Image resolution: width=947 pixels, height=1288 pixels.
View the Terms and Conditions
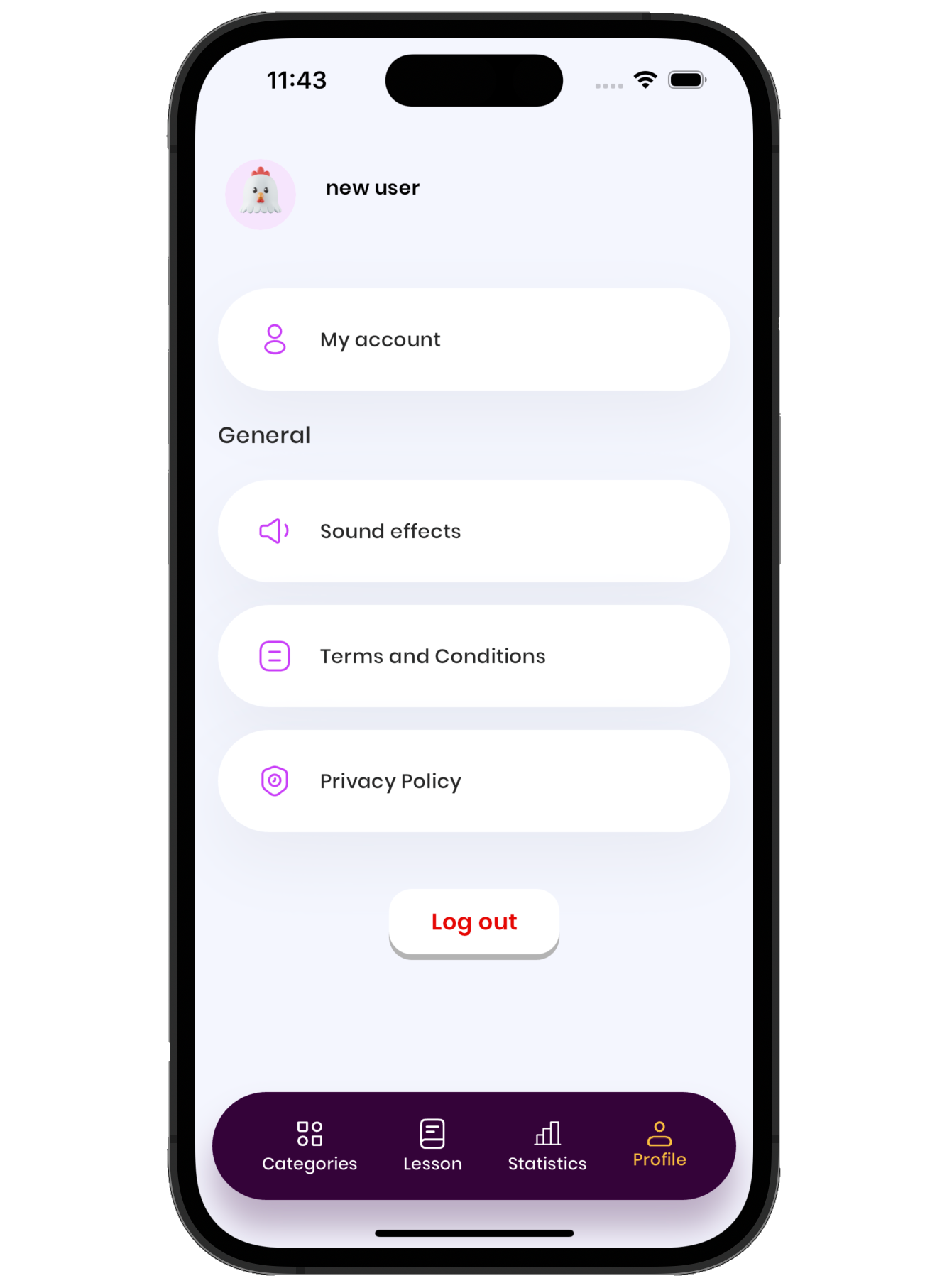474,656
